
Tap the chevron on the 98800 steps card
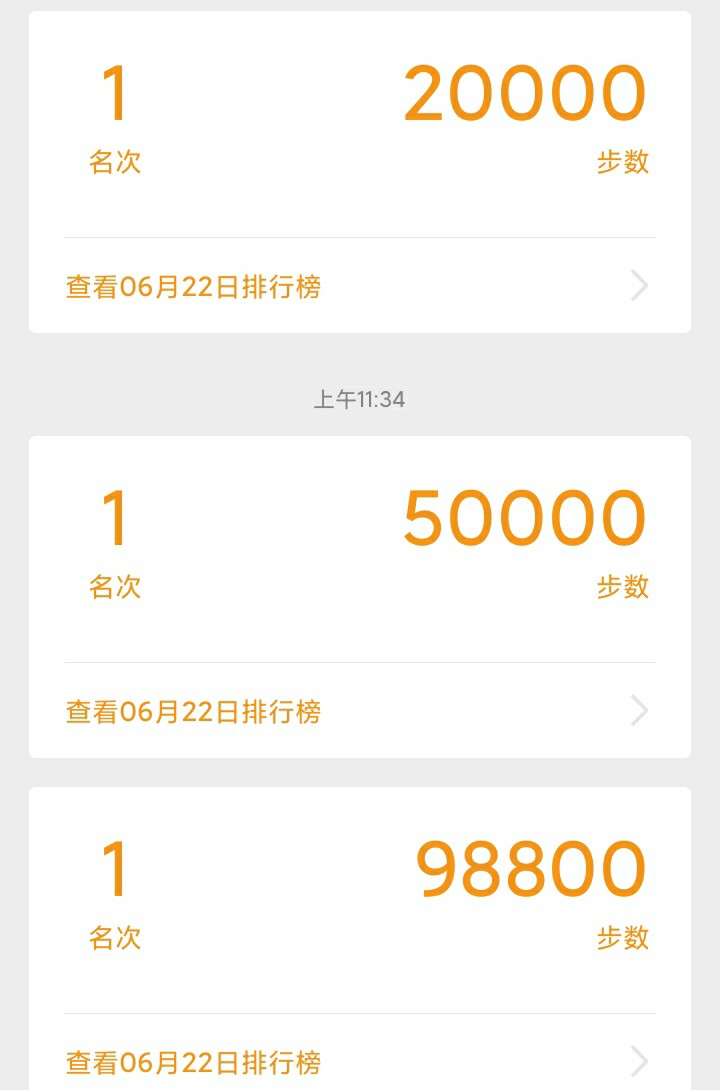coord(640,1062)
